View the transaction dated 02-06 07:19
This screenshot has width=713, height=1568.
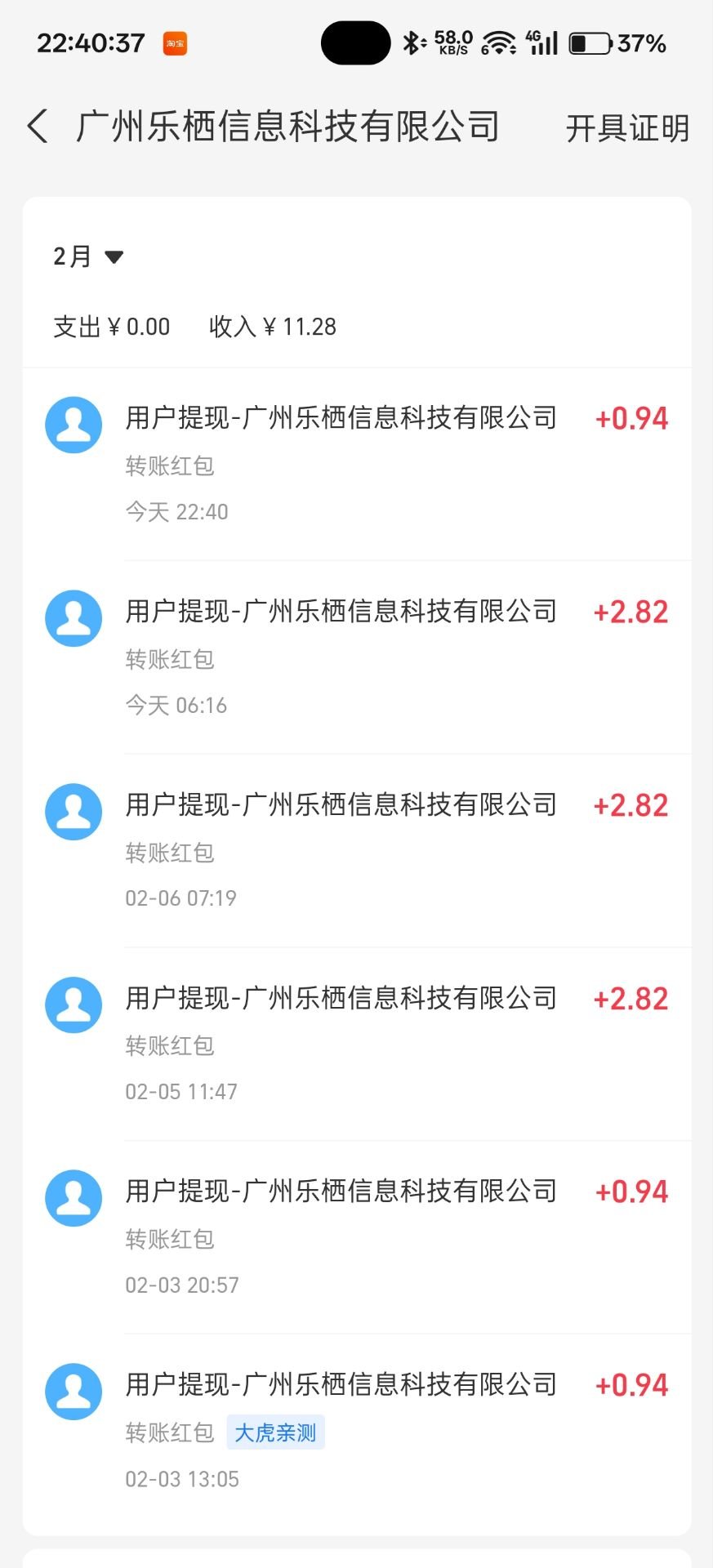(x=357, y=850)
